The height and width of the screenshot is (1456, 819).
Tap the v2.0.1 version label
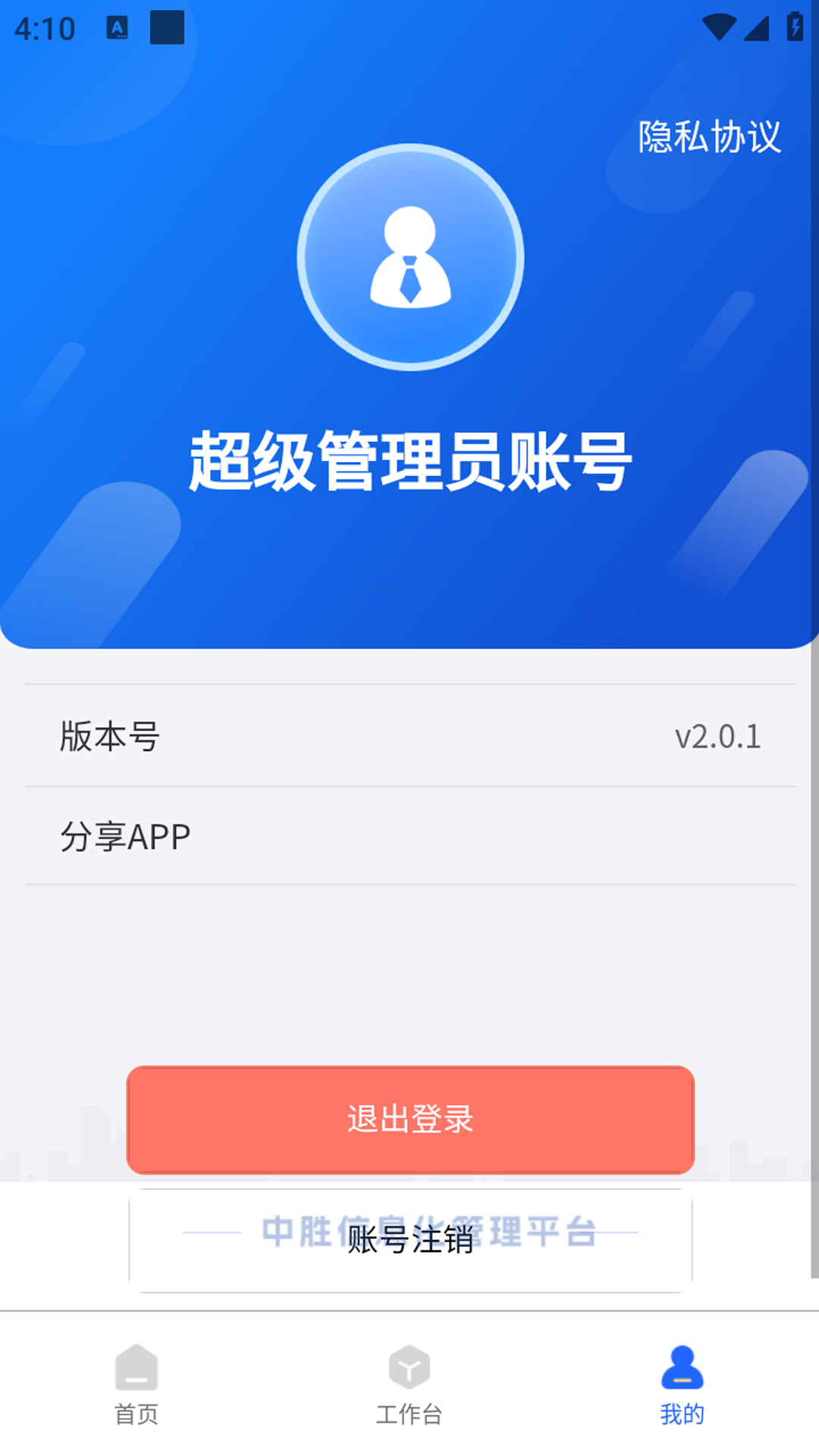717,736
